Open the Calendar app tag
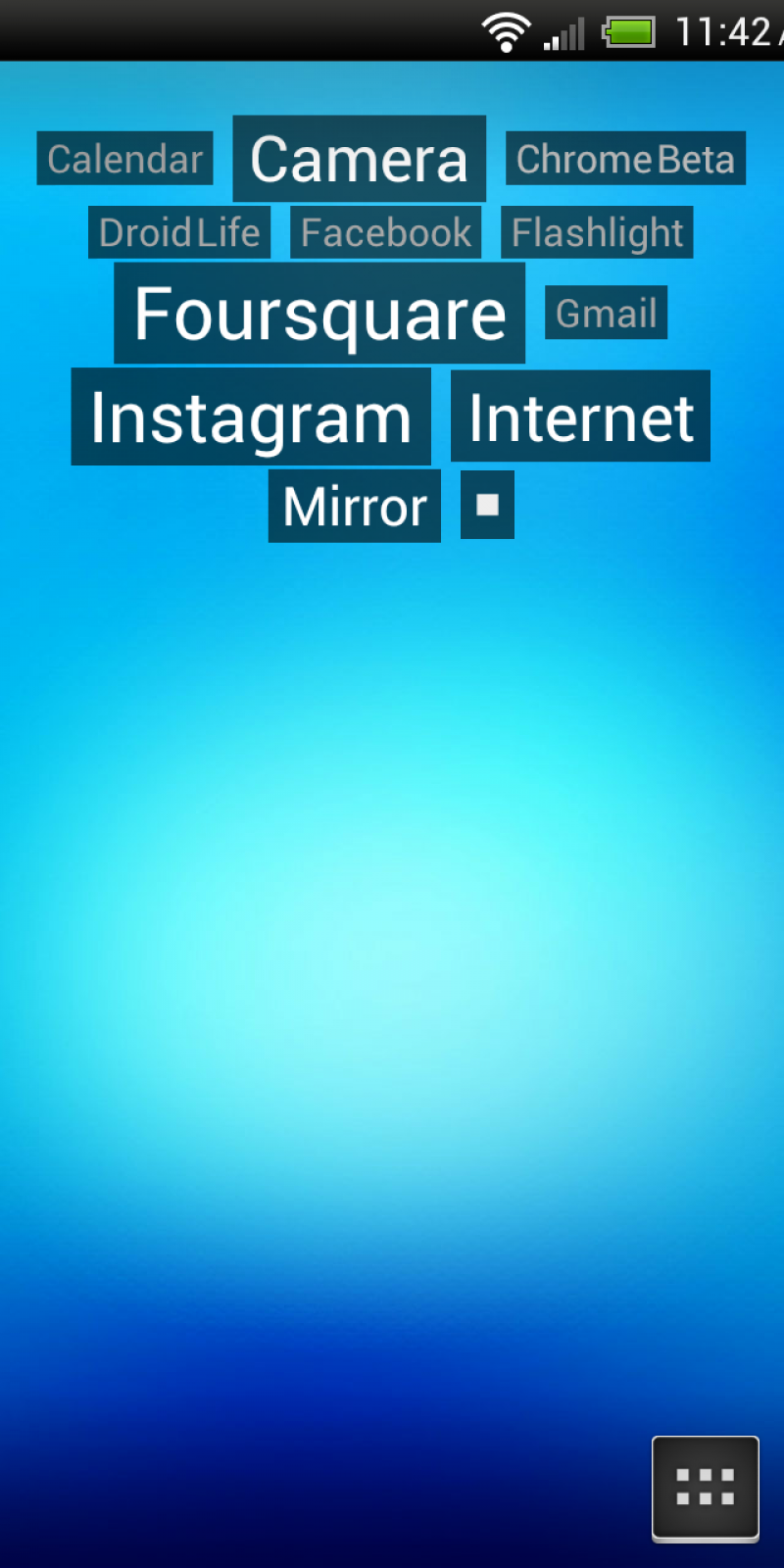This screenshot has width=784, height=1568. pos(125,159)
